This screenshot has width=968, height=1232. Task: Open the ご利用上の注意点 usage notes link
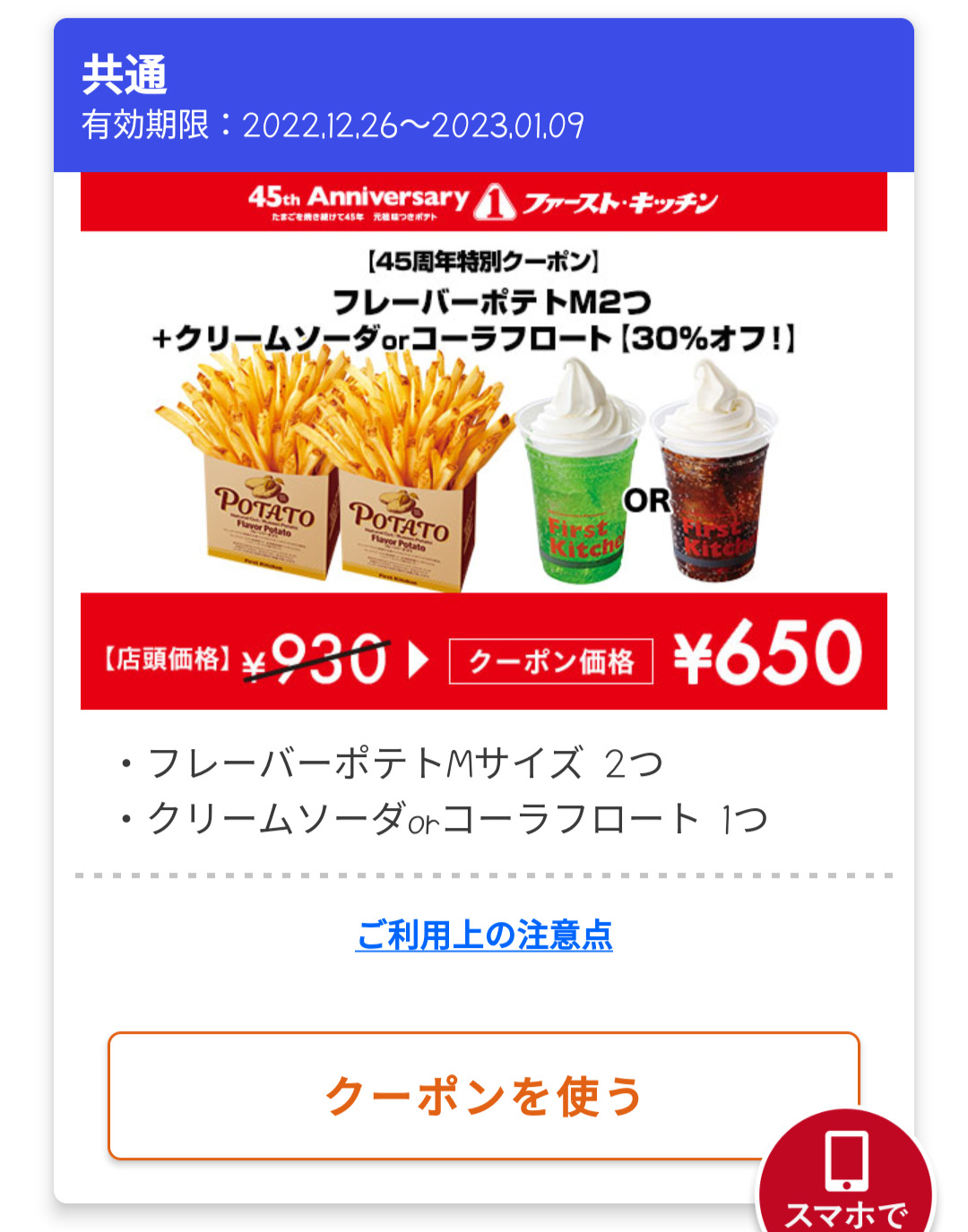pos(484,935)
